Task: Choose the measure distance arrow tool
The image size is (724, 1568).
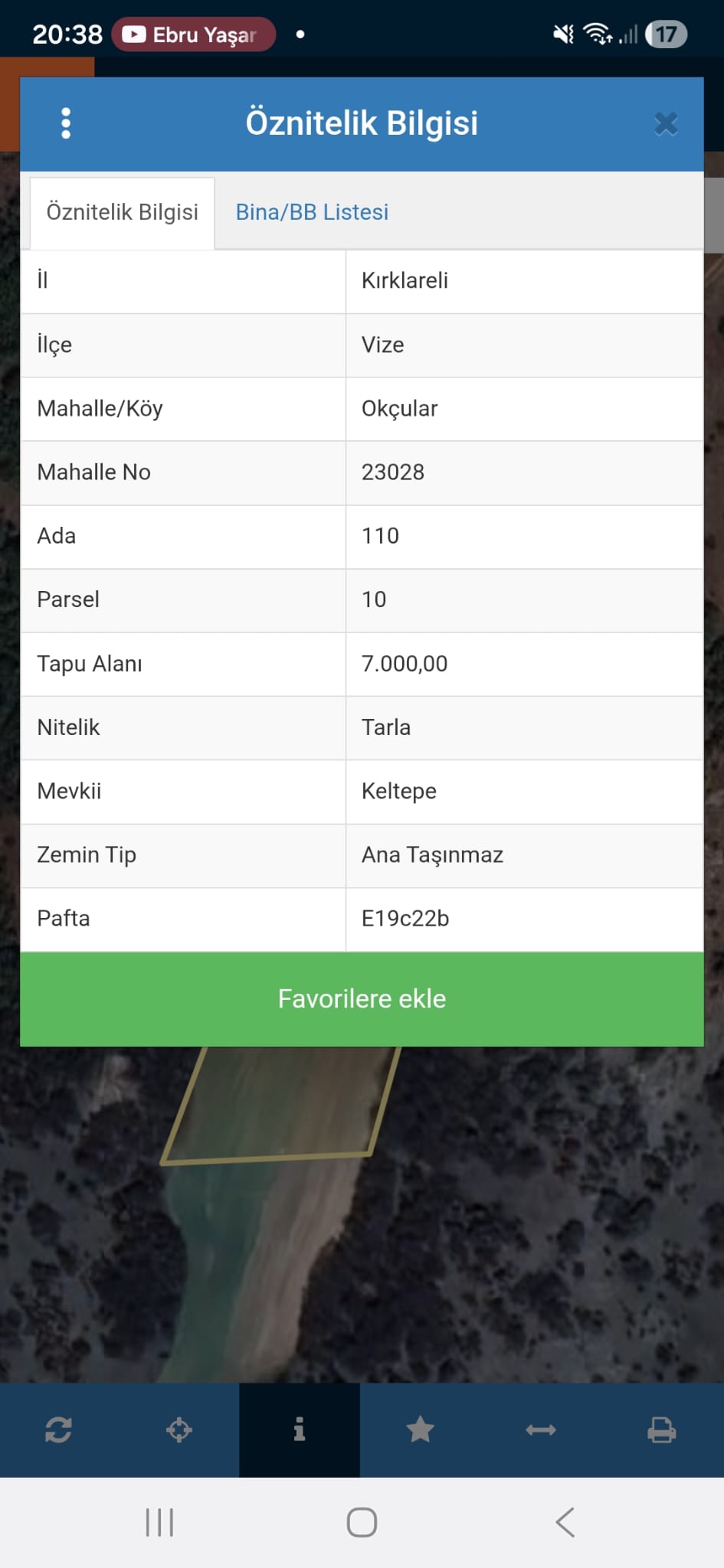Action: tap(541, 1429)
